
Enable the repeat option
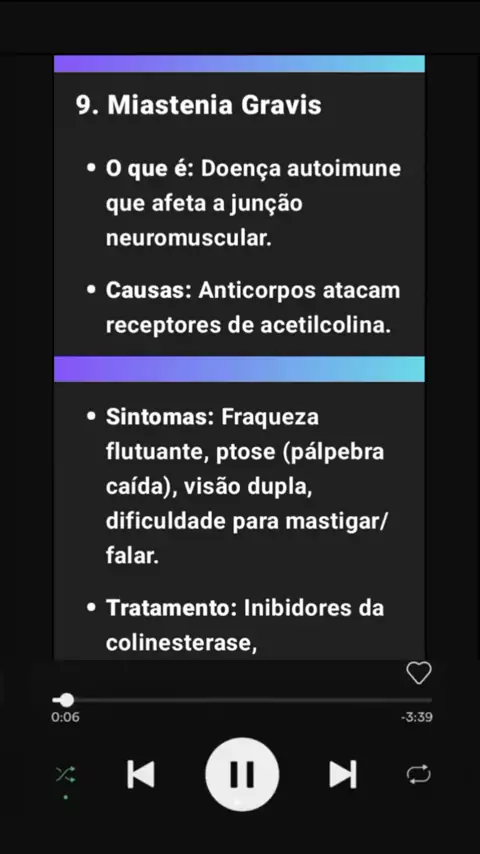pyautogui.click(x=419, y=774)
